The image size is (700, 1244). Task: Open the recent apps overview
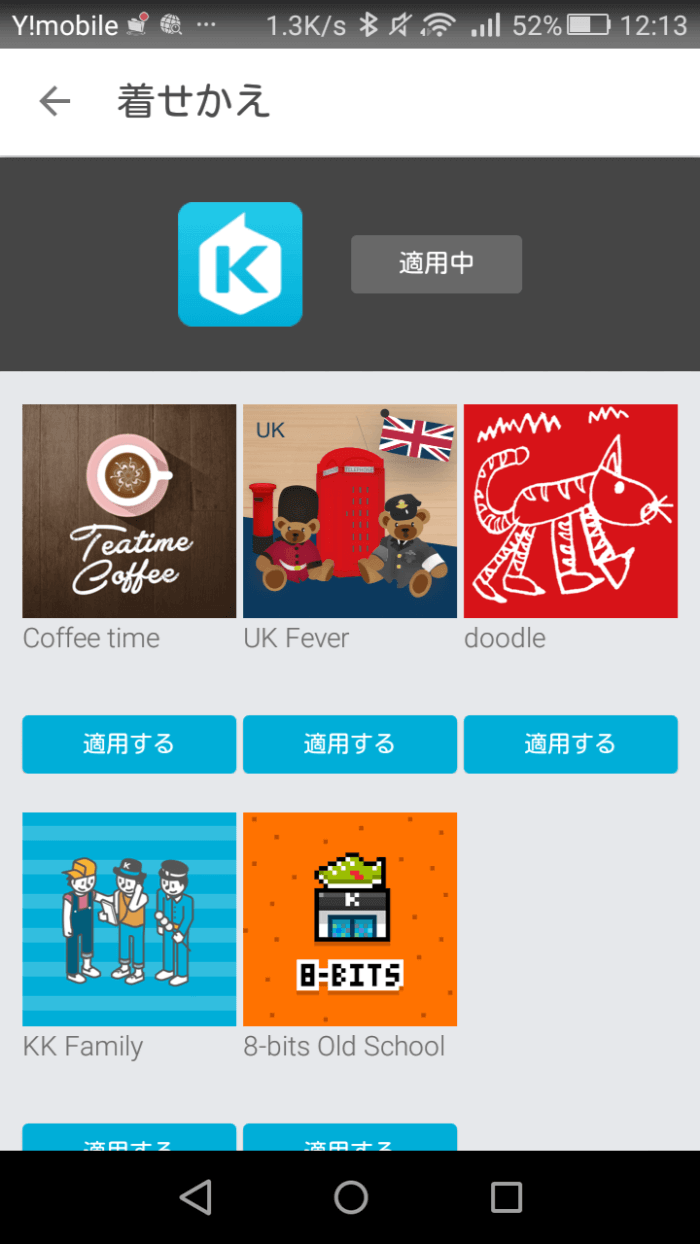point(506,1197)
